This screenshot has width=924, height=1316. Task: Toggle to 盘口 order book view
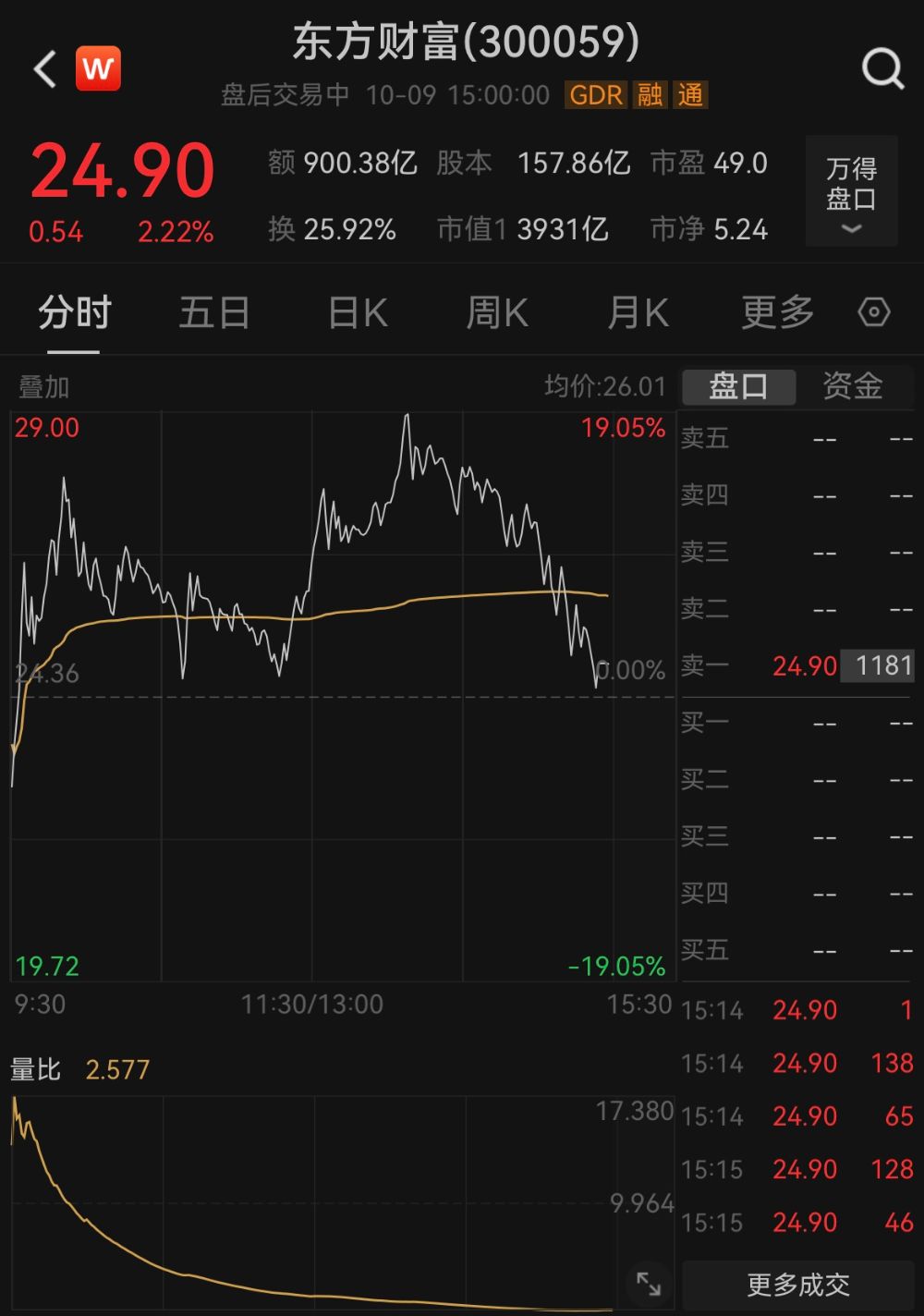pos(738,386)
